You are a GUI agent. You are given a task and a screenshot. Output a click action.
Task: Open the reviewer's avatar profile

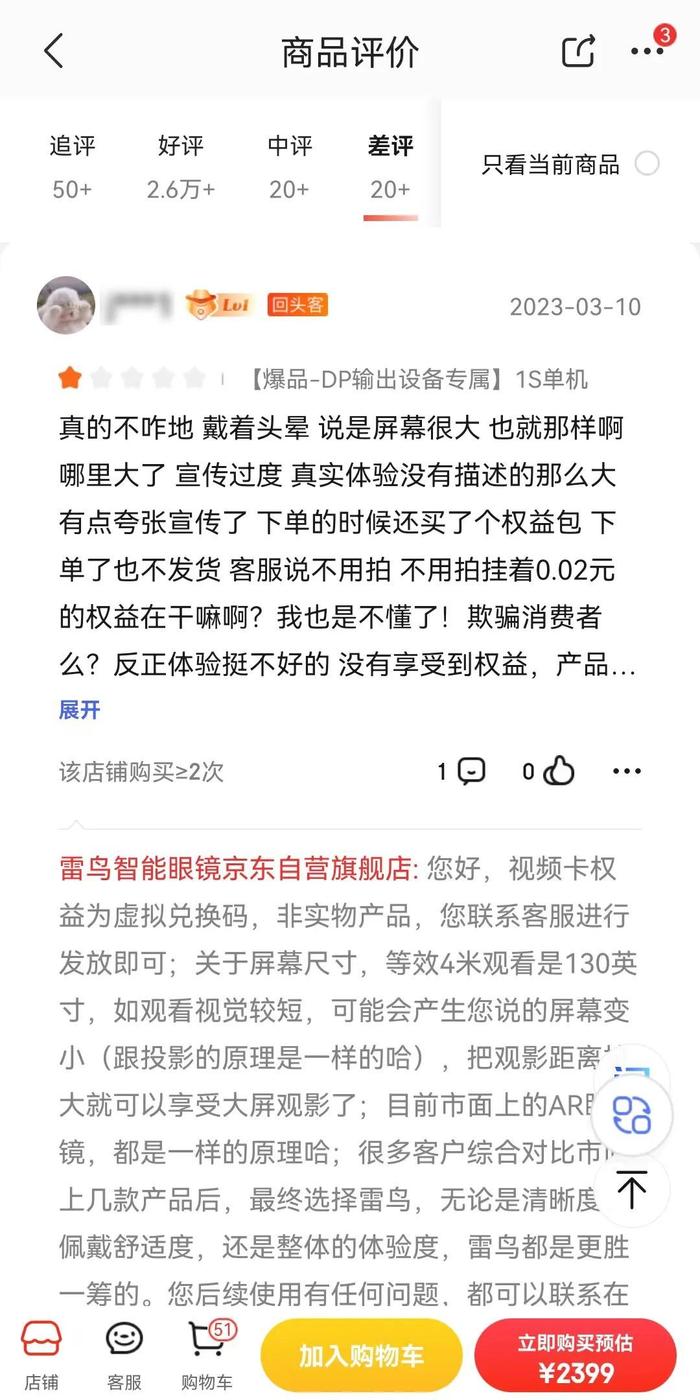click(x=66, y=305)
